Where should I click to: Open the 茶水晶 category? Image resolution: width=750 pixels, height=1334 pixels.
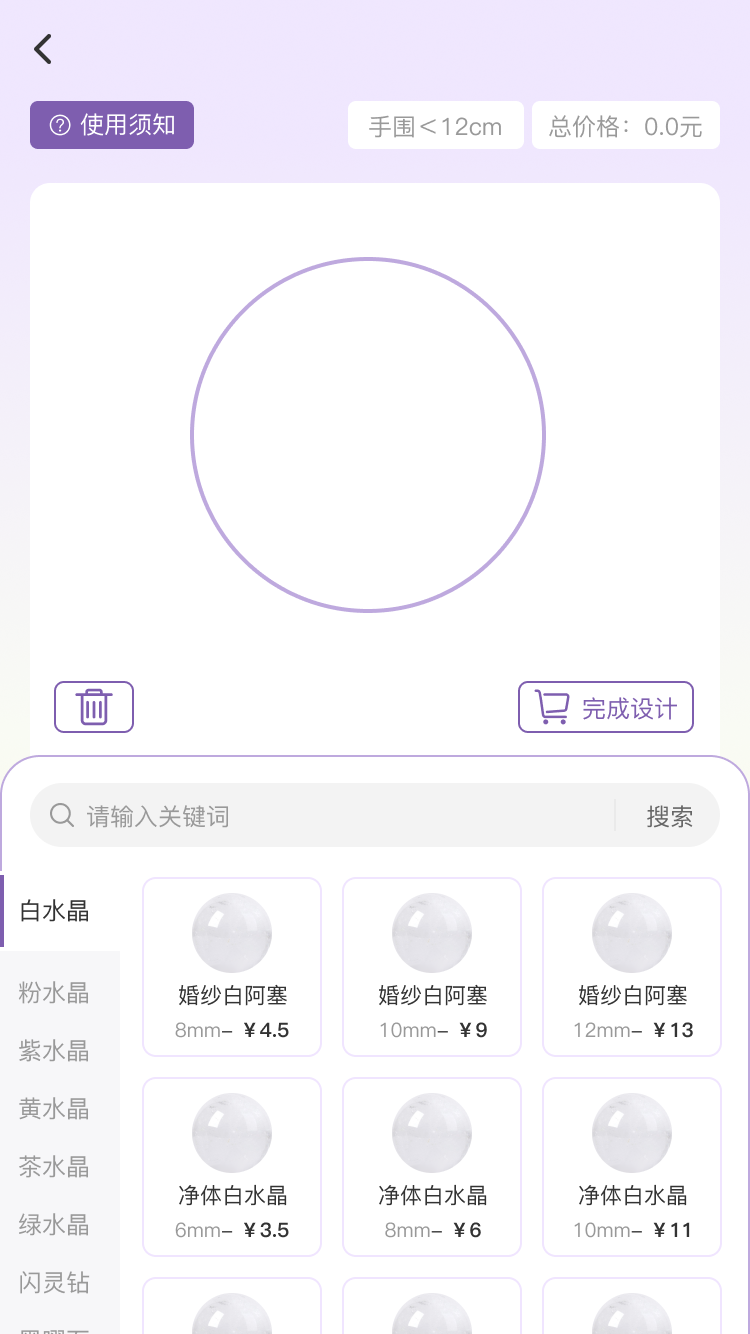[x=54, y=1167]
